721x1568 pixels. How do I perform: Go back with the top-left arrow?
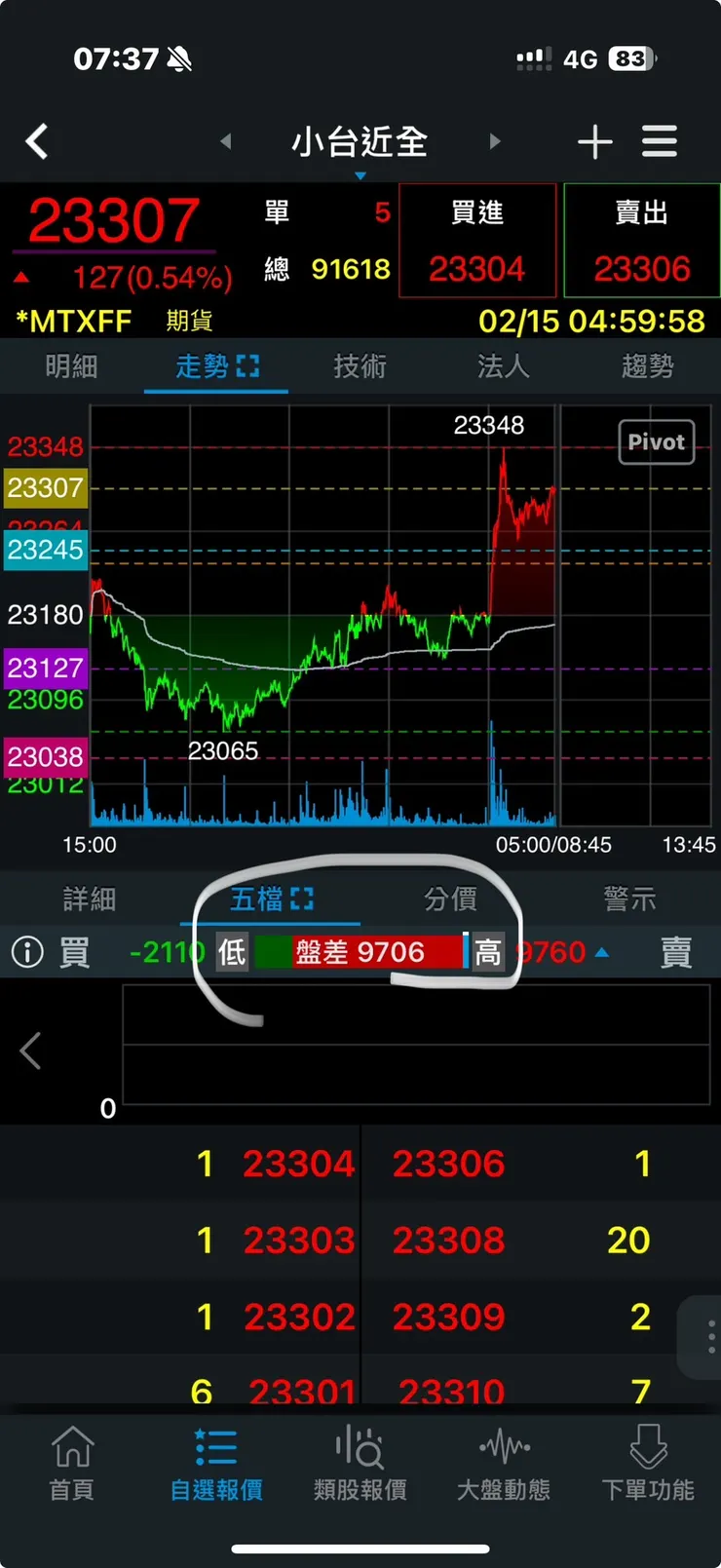[x=37, y=142]
